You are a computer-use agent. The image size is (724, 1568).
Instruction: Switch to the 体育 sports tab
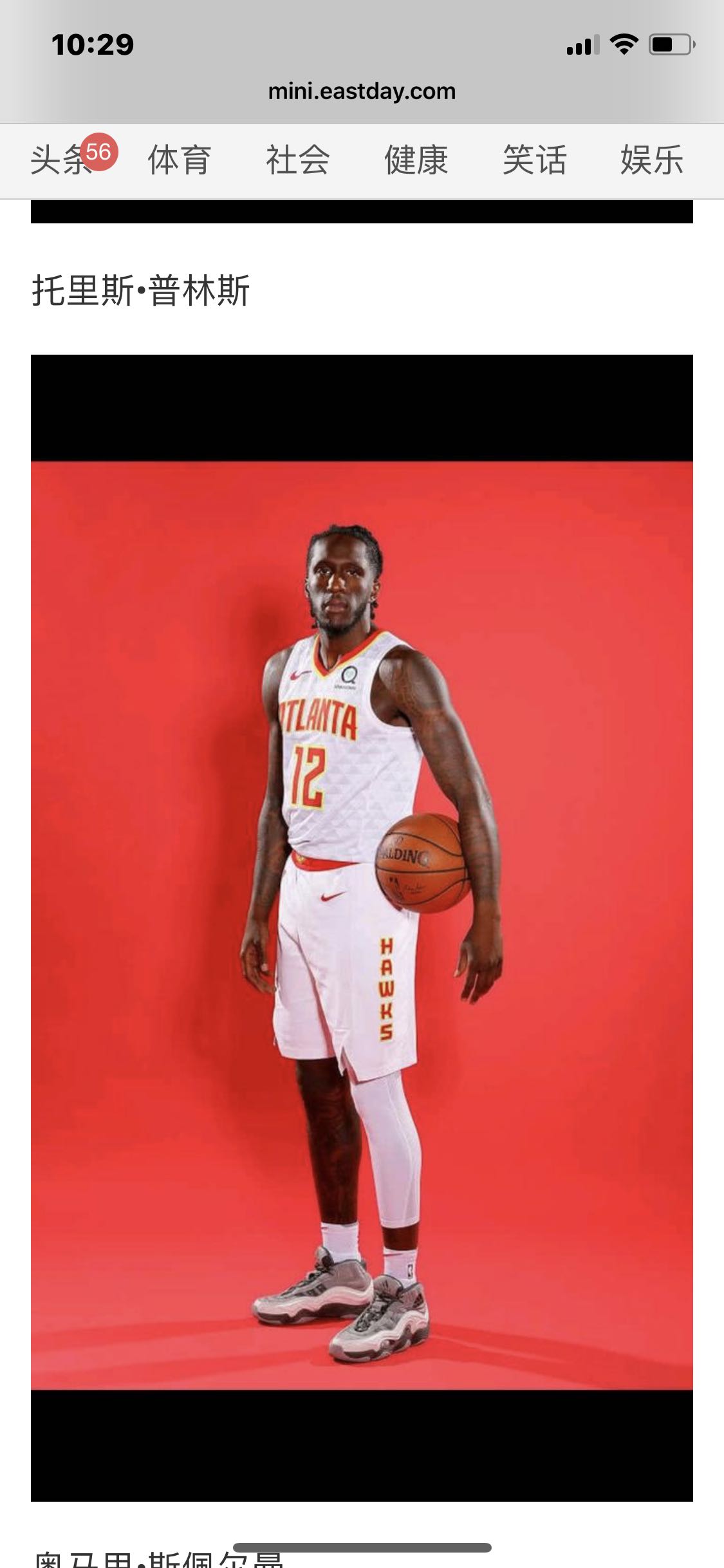(180, 160)
